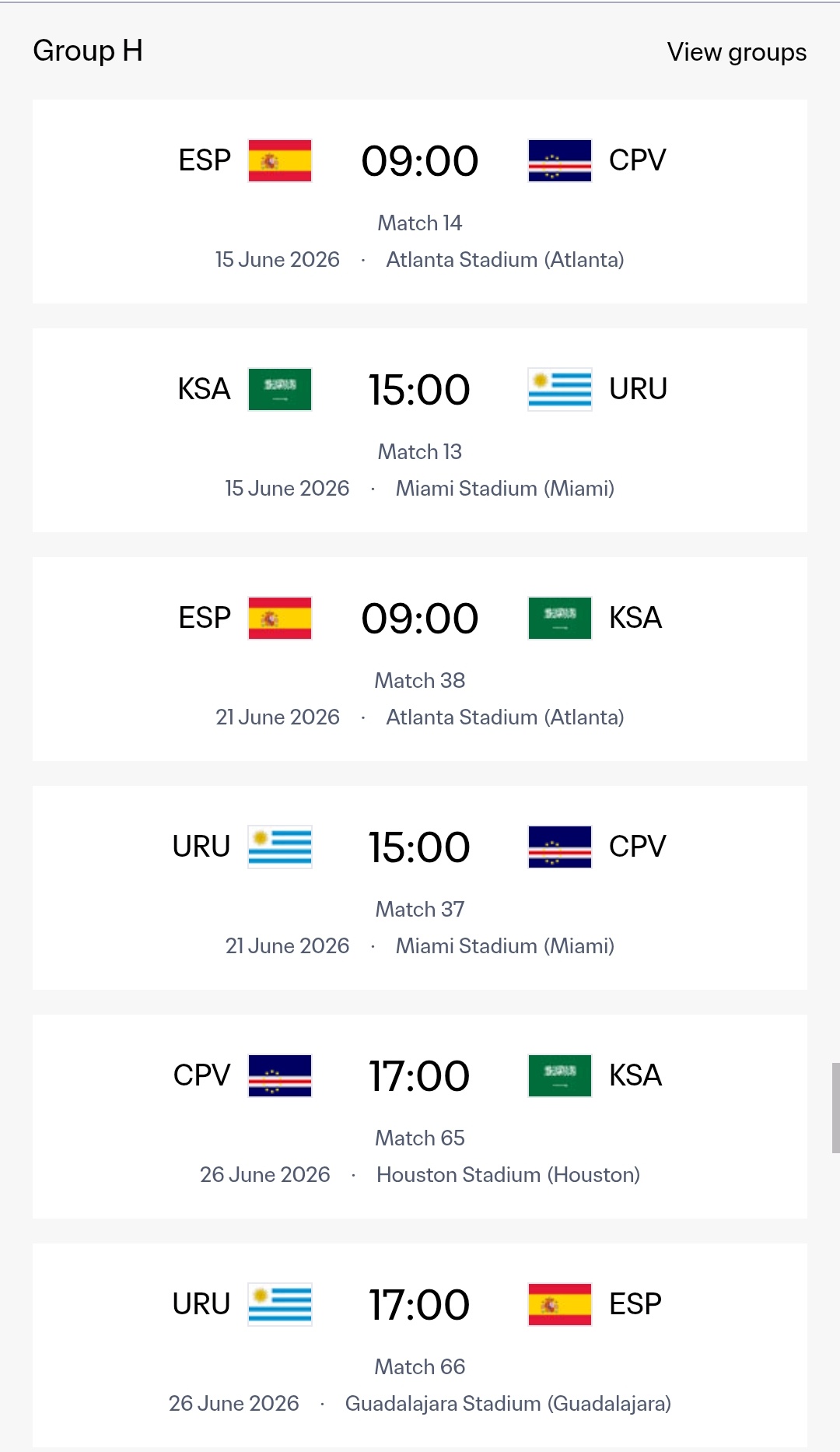Select Match 37 Uruguay vs Cape Verde
The height and width of the screenshot is (1452, 840).
coord(420,887)
